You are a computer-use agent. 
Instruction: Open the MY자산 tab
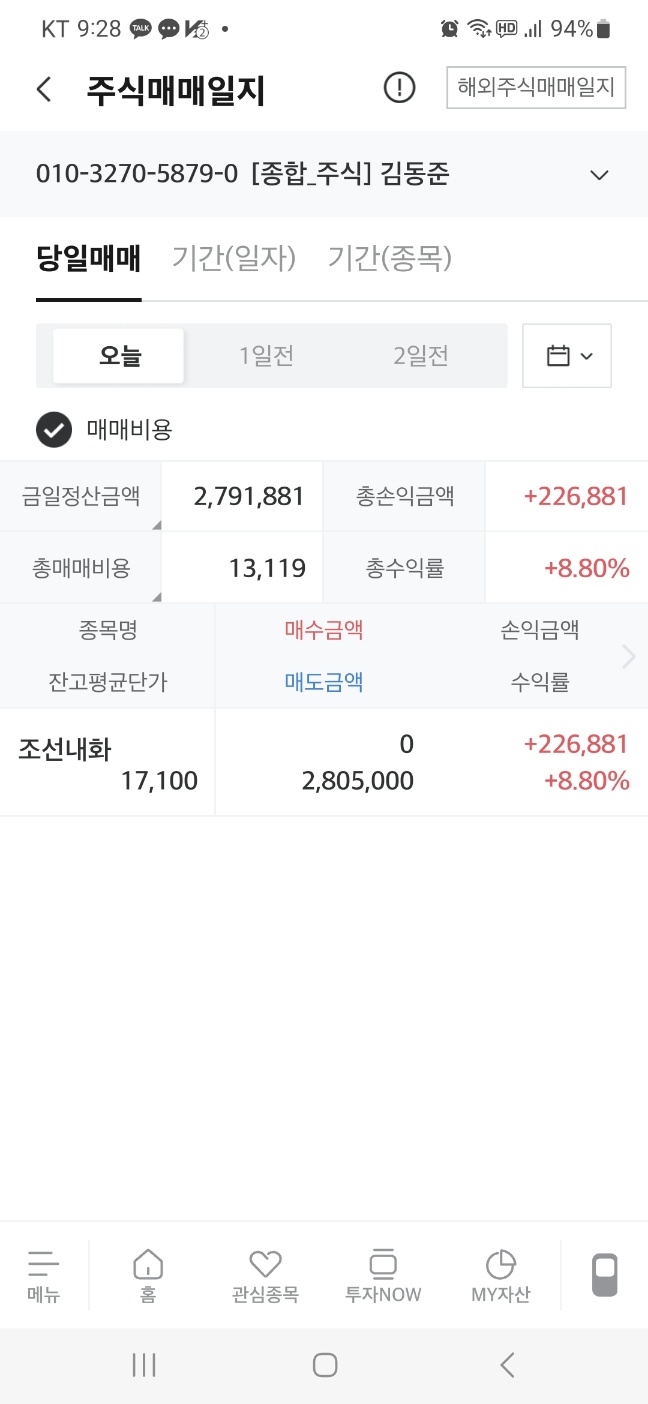(x=501, y=1276)
